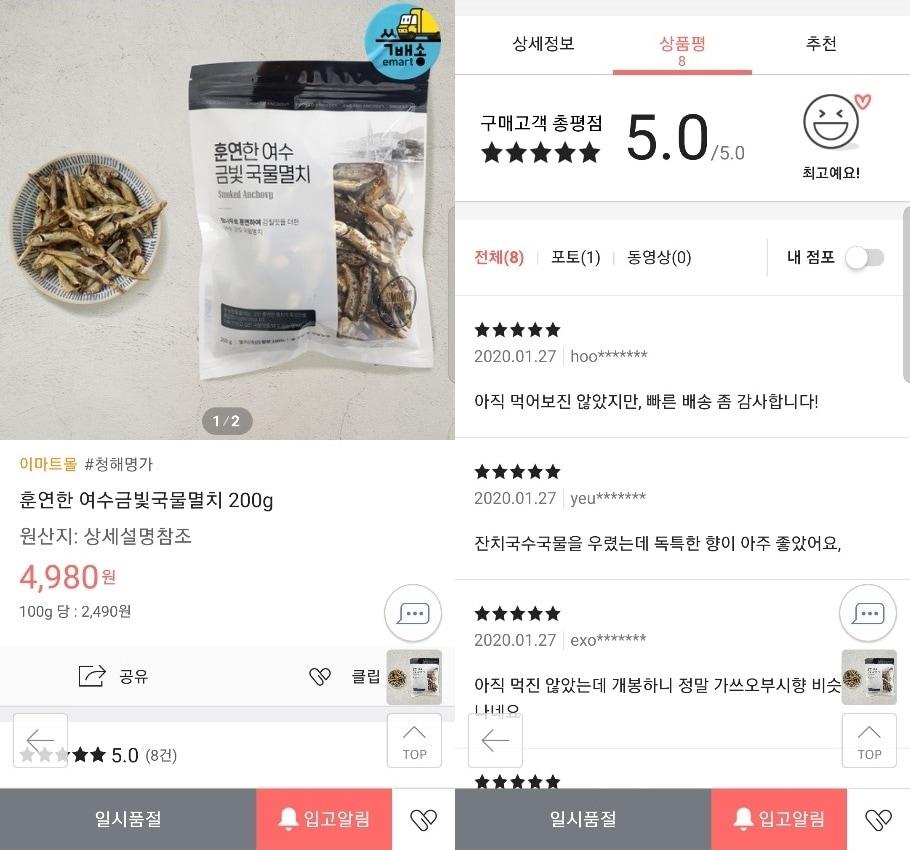Save the product with 클립
Screen dimensions: 910x850
pos(345,677)
